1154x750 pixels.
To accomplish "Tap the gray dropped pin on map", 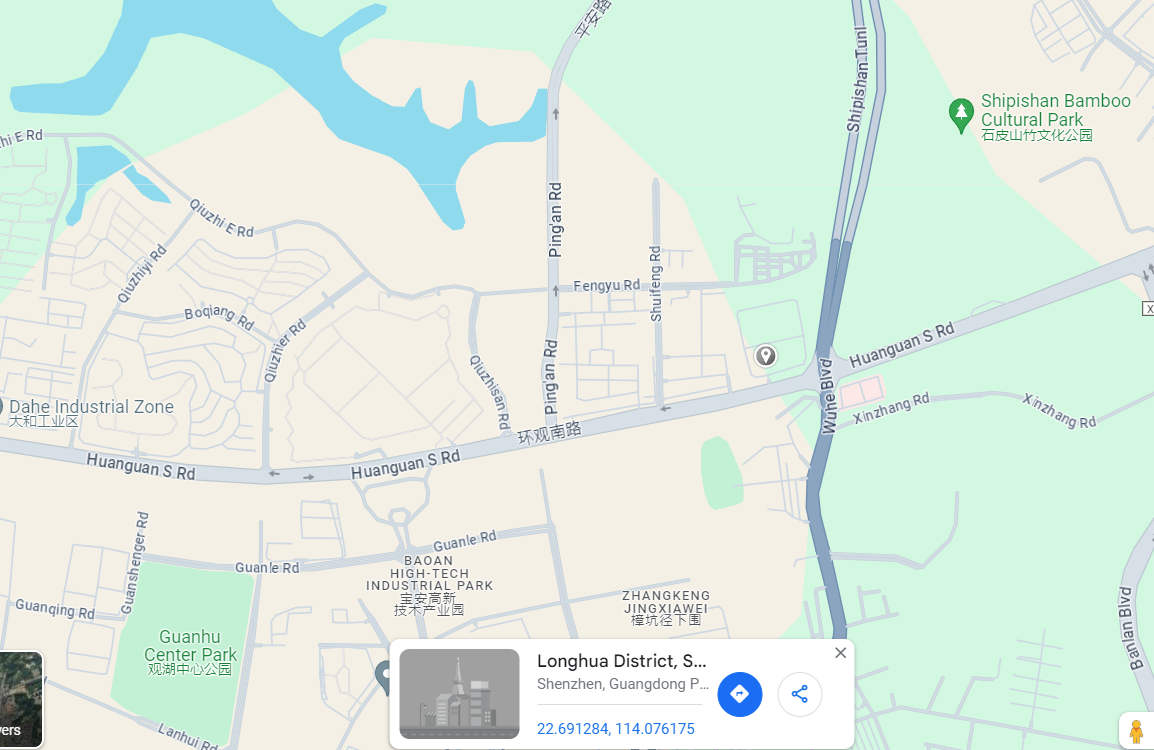I will coord(765,355).
